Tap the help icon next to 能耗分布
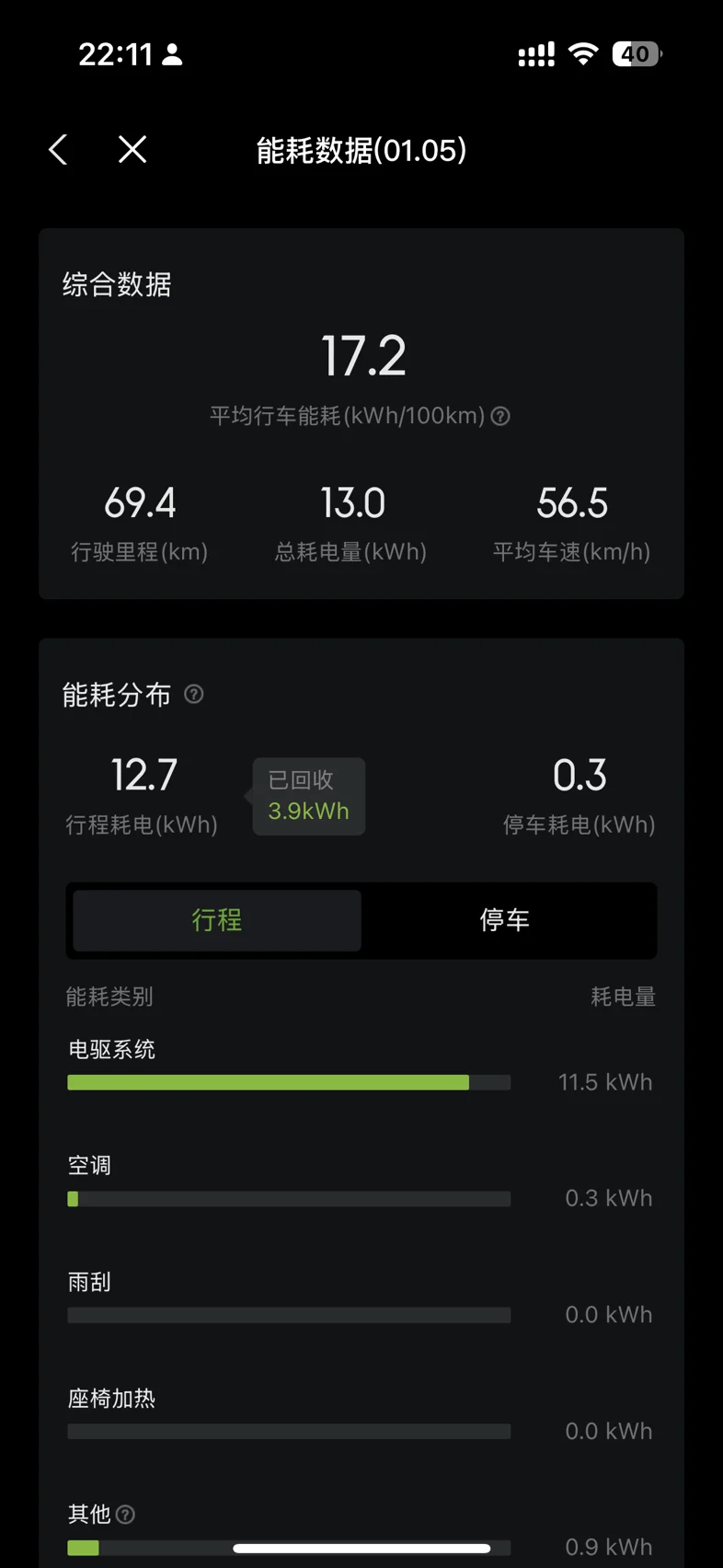The image size is (723, 1568). pyautogui.click(x=194, y=694)
